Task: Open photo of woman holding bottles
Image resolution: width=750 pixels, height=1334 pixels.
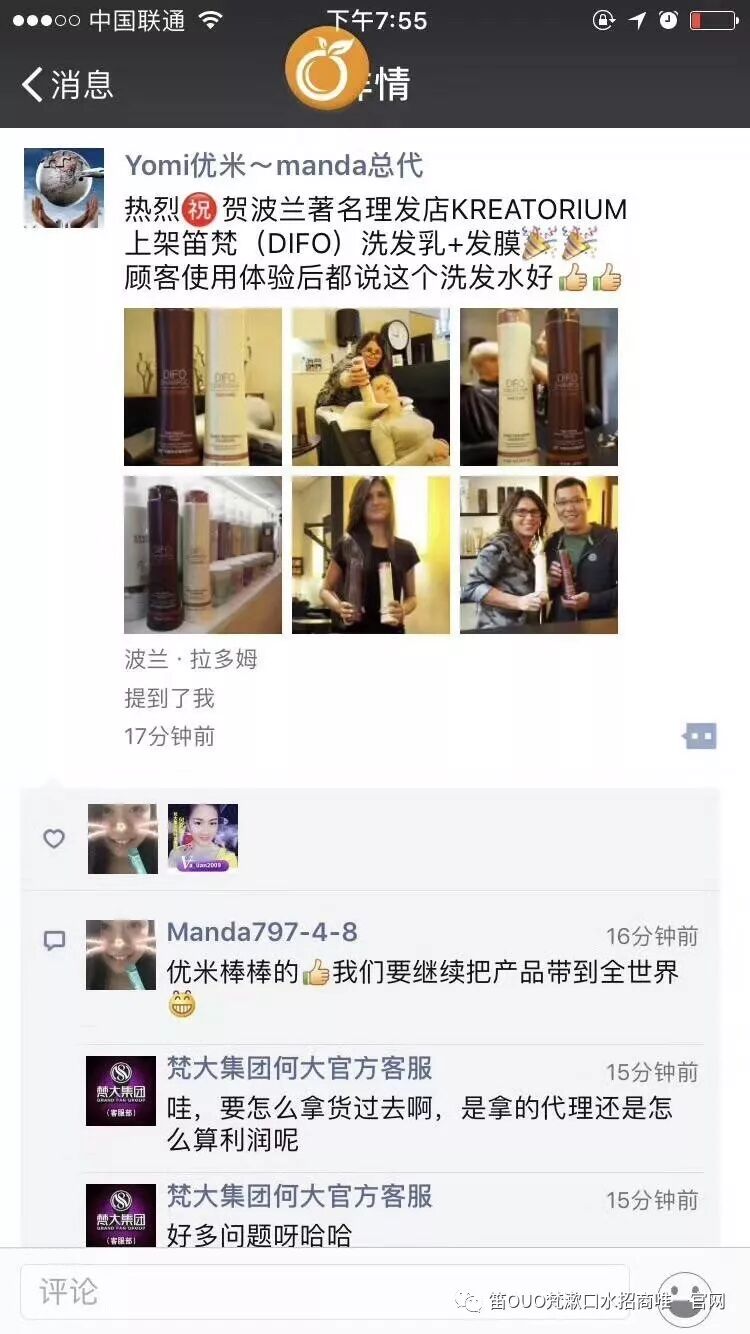Action: click(x=371, y=555)
